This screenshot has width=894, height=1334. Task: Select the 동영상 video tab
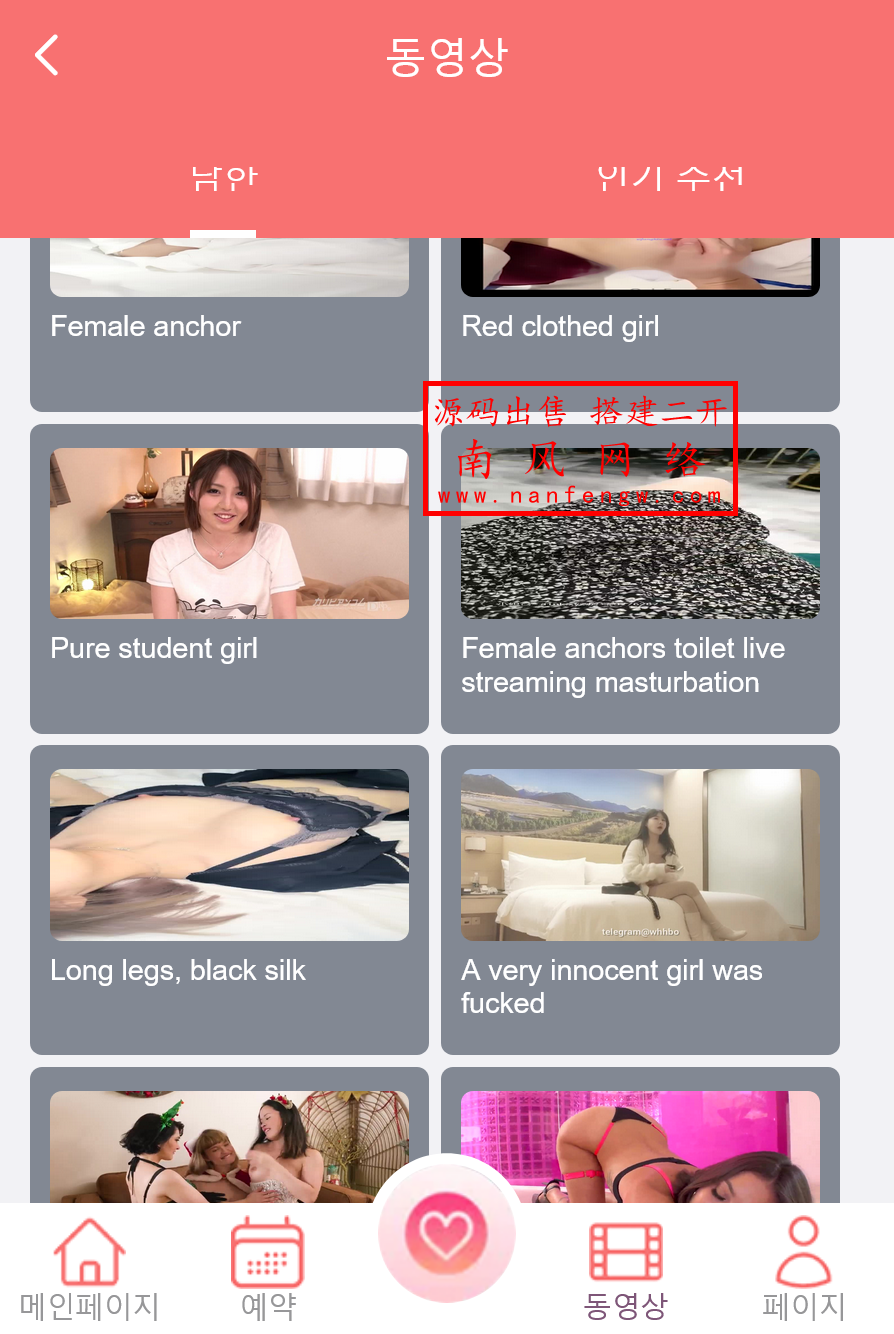point(625,1267)
